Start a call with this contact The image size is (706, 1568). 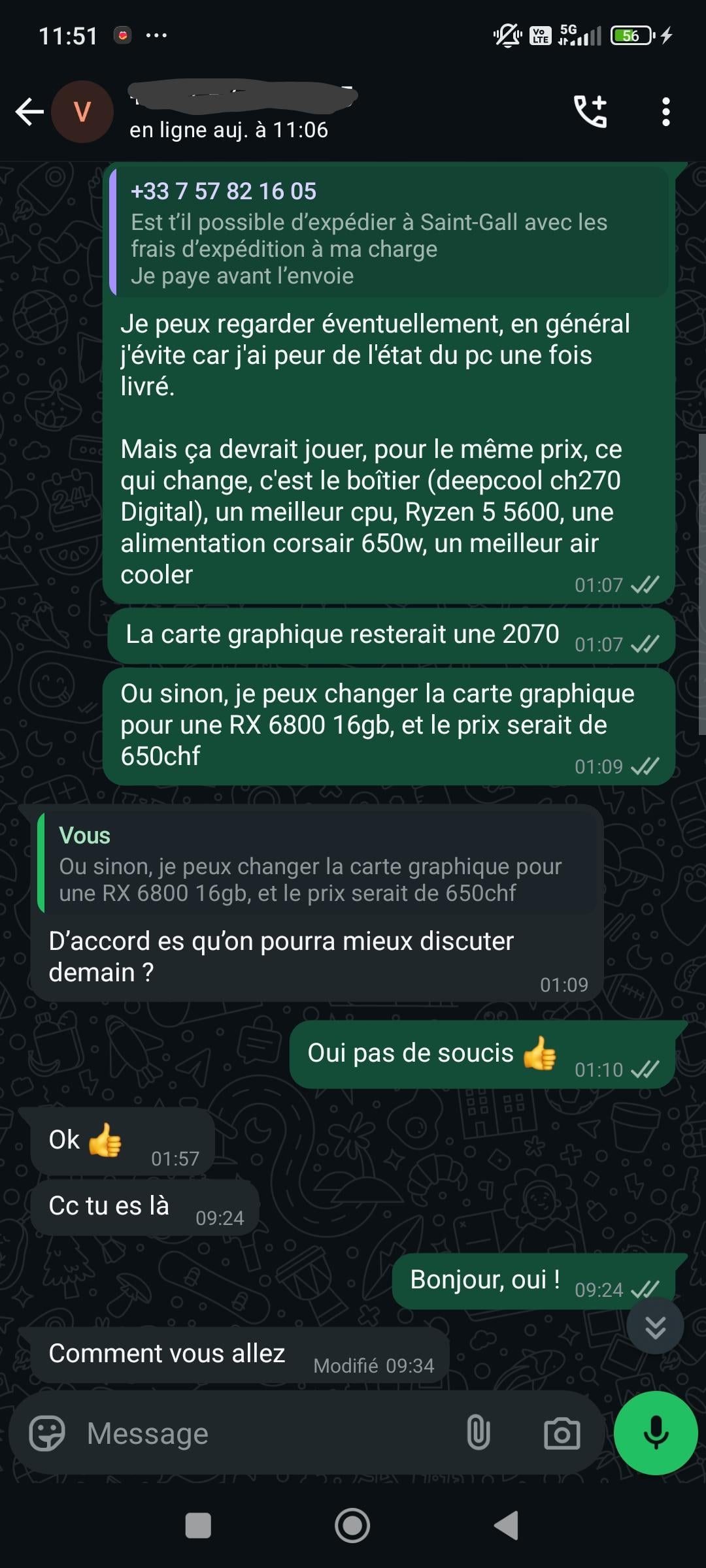click(590, 112)
